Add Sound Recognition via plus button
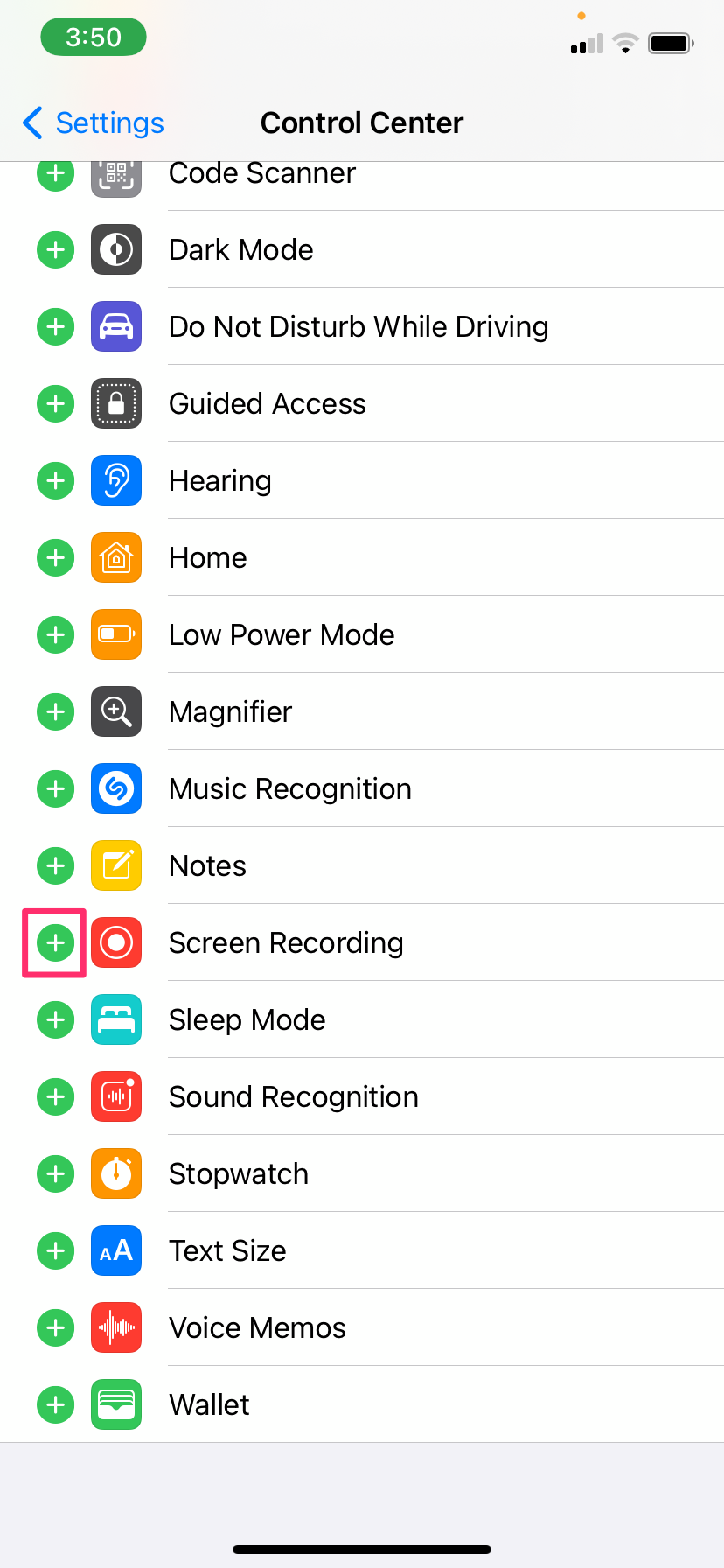This screenshot has height=1568, width=724. point(54,1096)
